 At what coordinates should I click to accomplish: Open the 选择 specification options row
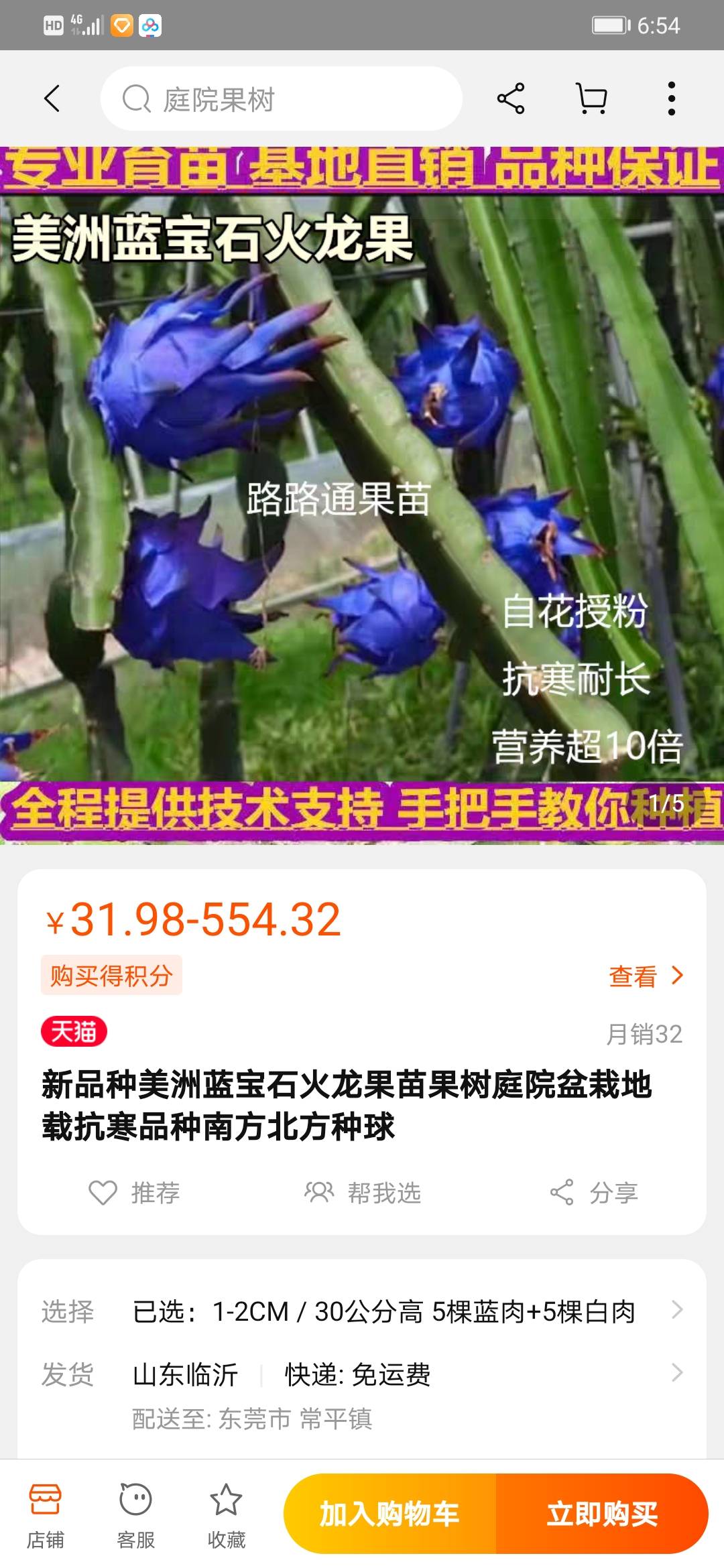[362, 1311]
